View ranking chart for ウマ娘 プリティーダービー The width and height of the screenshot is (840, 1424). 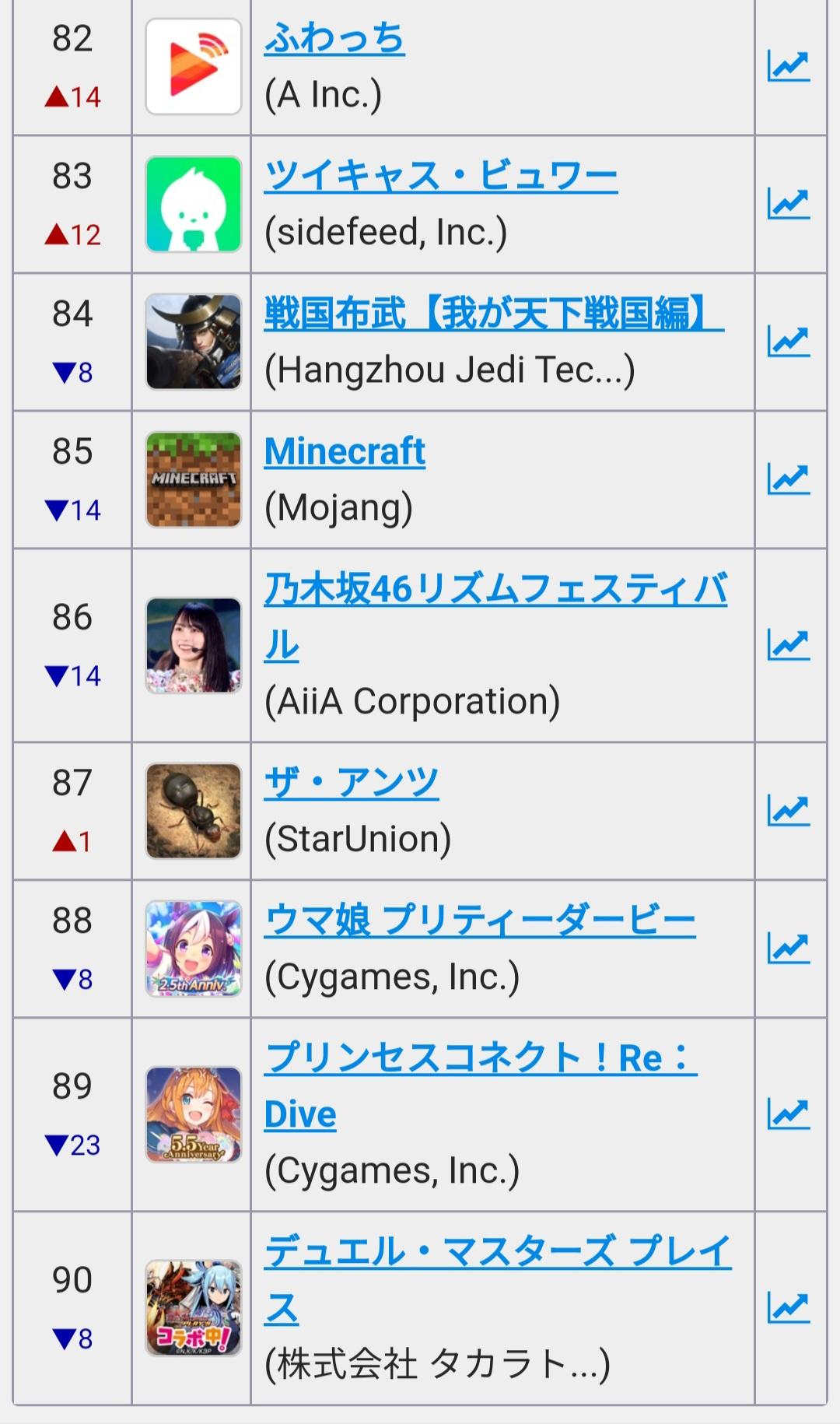tap(789, 949)
